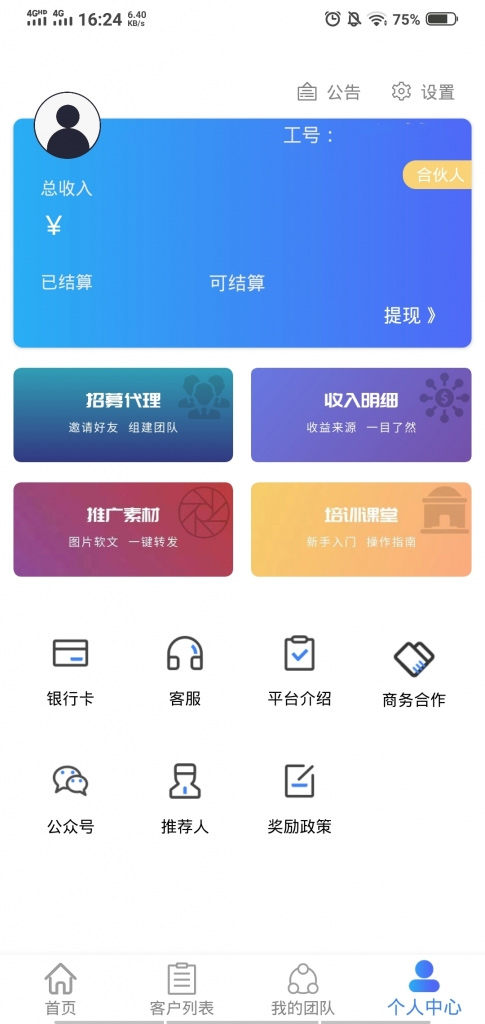Open 平台介绍 platform introduction

300,671
